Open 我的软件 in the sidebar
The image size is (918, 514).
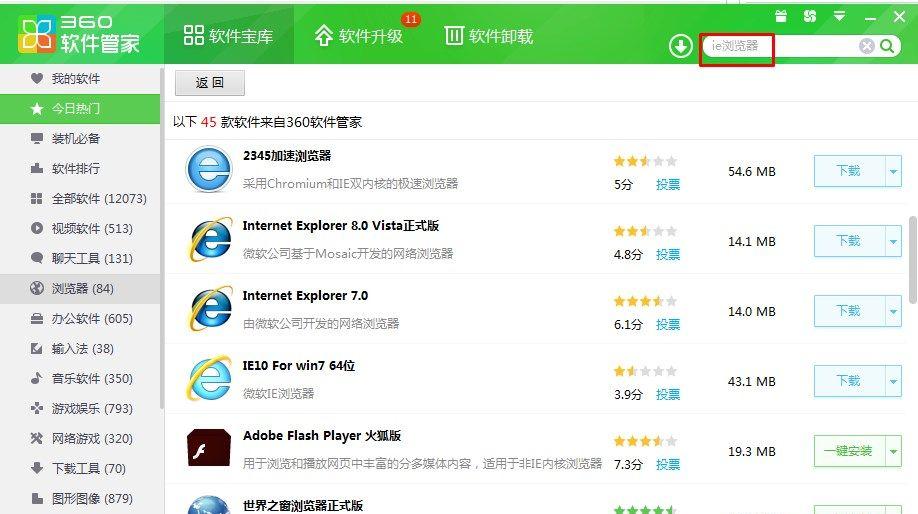(x=76, y=79)
